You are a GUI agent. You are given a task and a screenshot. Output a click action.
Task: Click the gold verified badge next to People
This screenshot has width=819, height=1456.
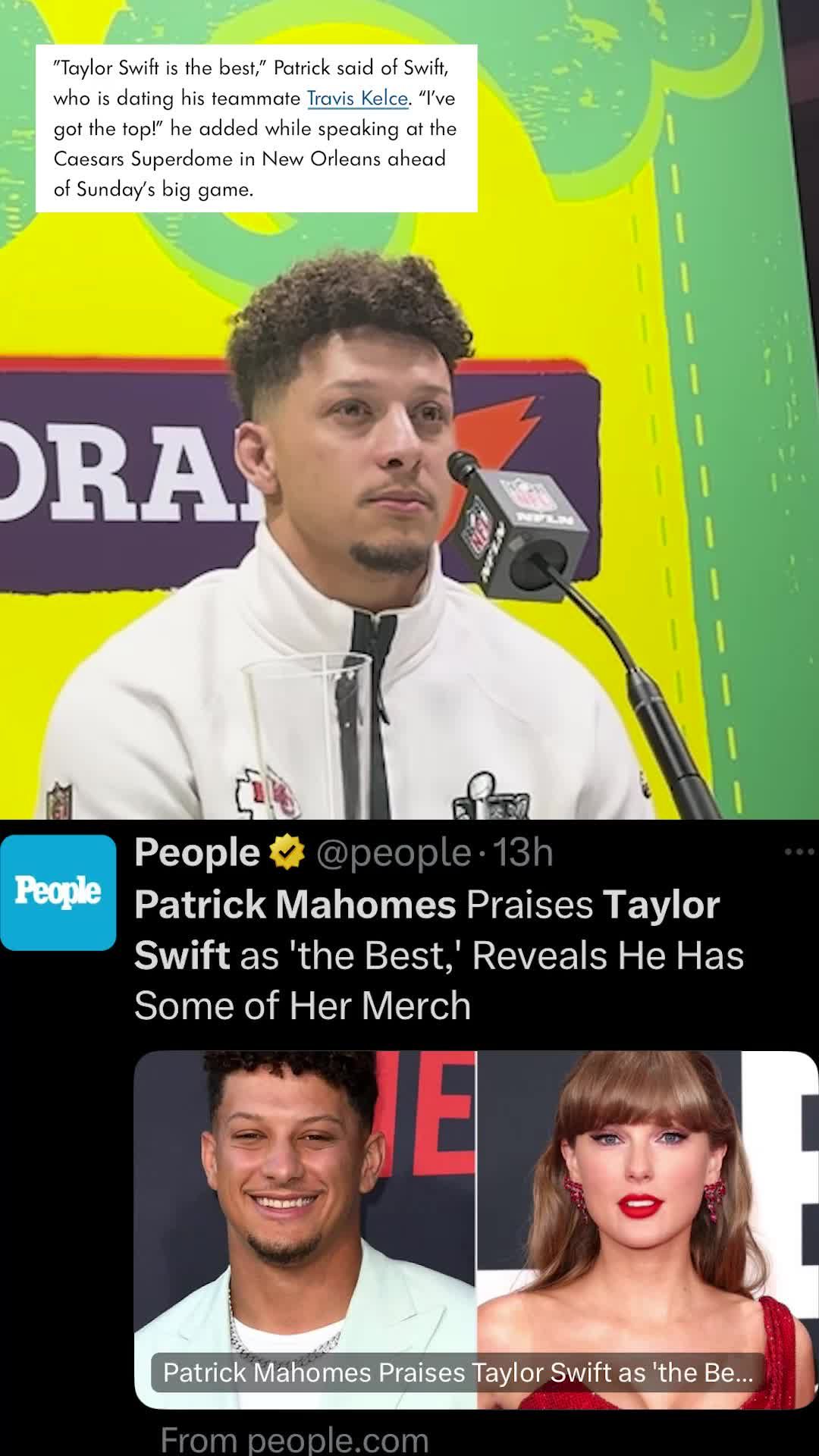tap(288, 851)
